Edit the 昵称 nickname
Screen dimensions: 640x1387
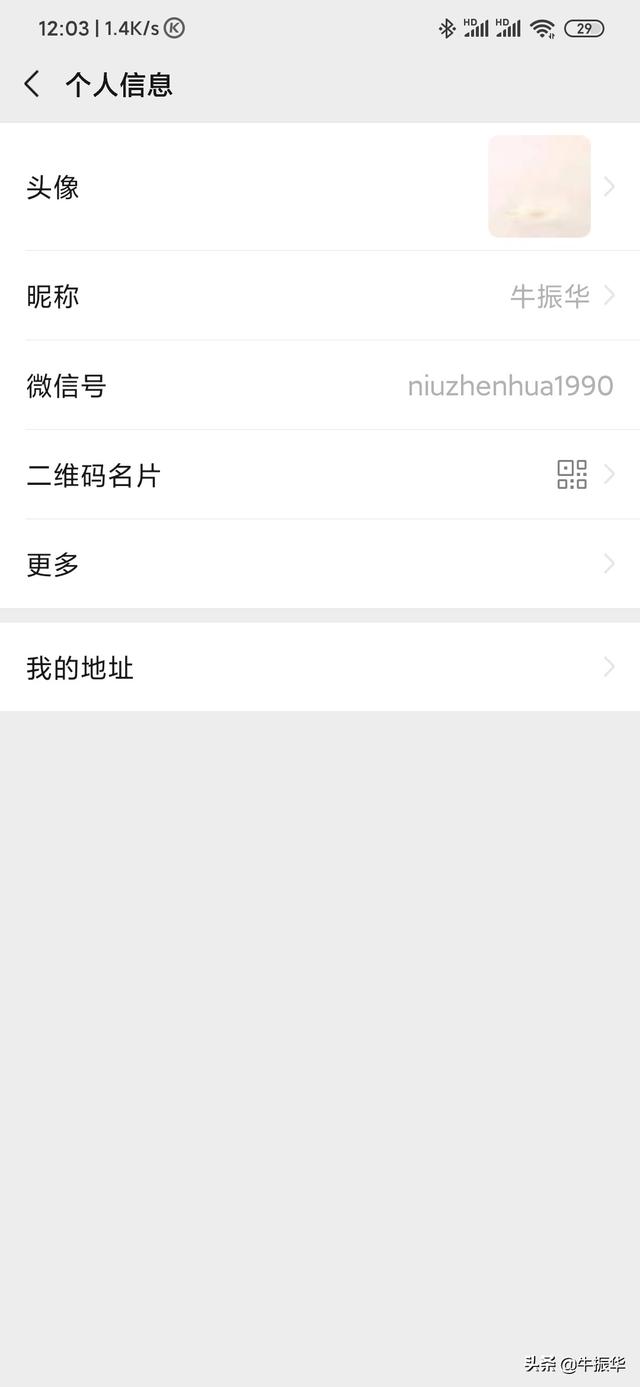pyautogui.click(x=320, y=296)
